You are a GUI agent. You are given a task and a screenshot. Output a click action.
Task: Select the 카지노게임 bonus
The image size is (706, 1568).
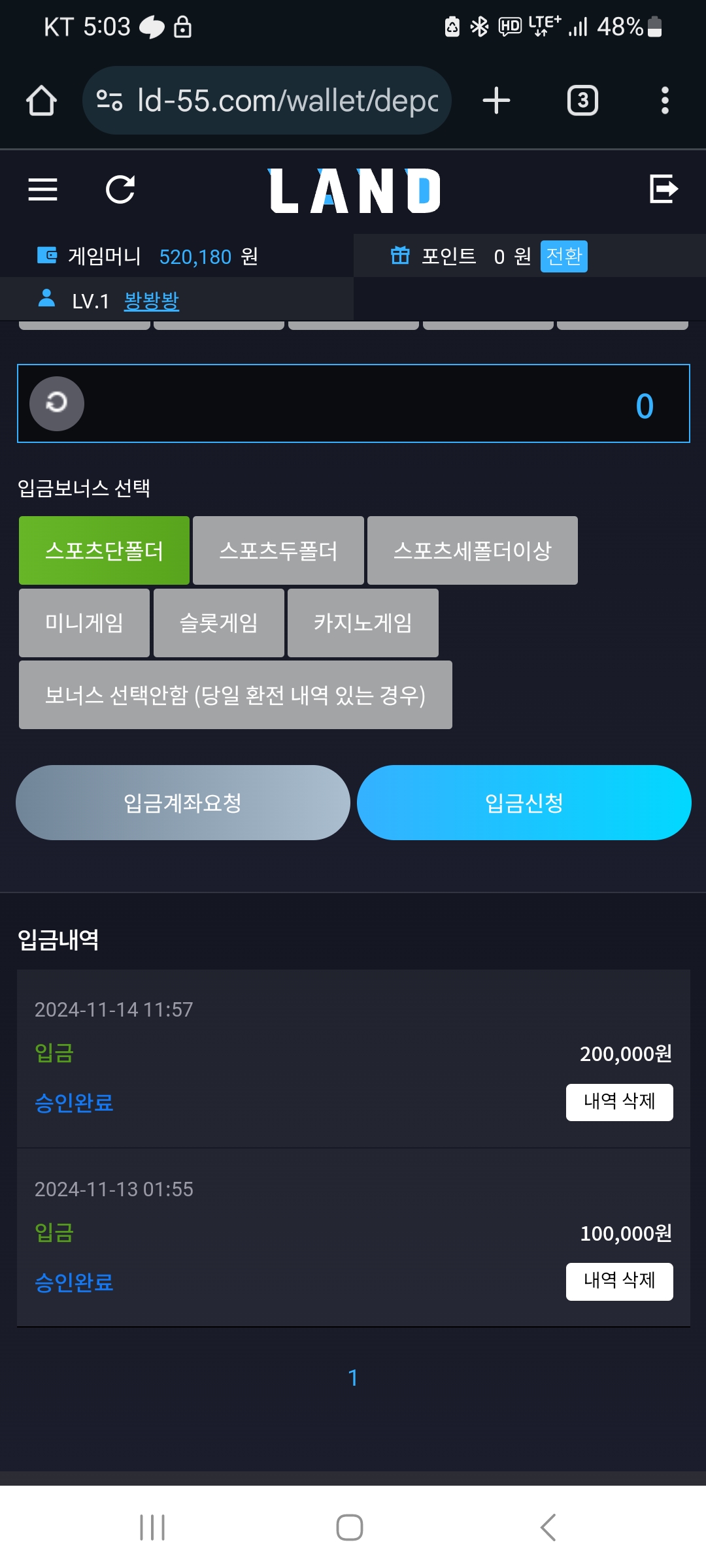[x=363, y=623]
